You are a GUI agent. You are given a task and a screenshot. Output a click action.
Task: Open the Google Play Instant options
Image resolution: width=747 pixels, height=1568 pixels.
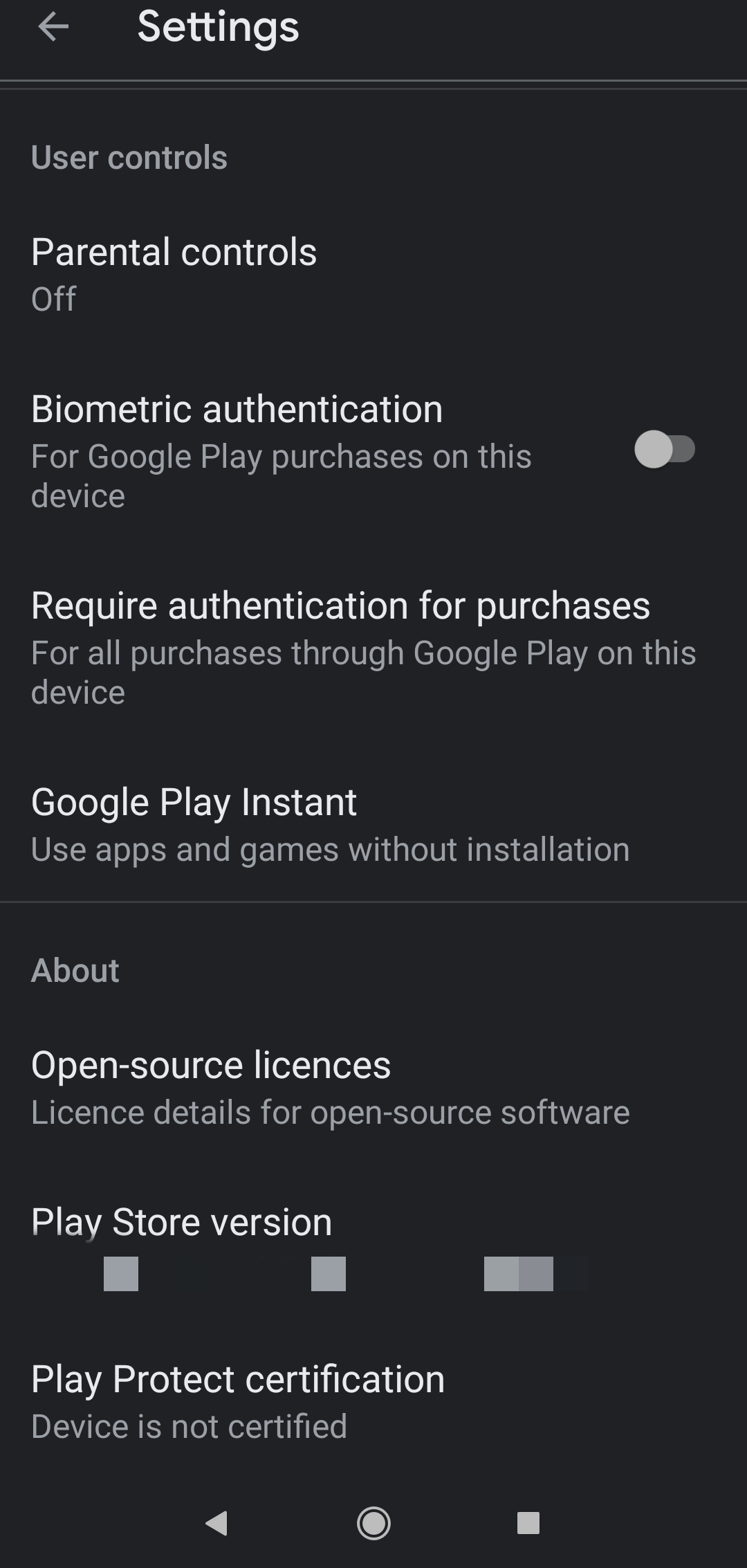[x=194, y=823]
